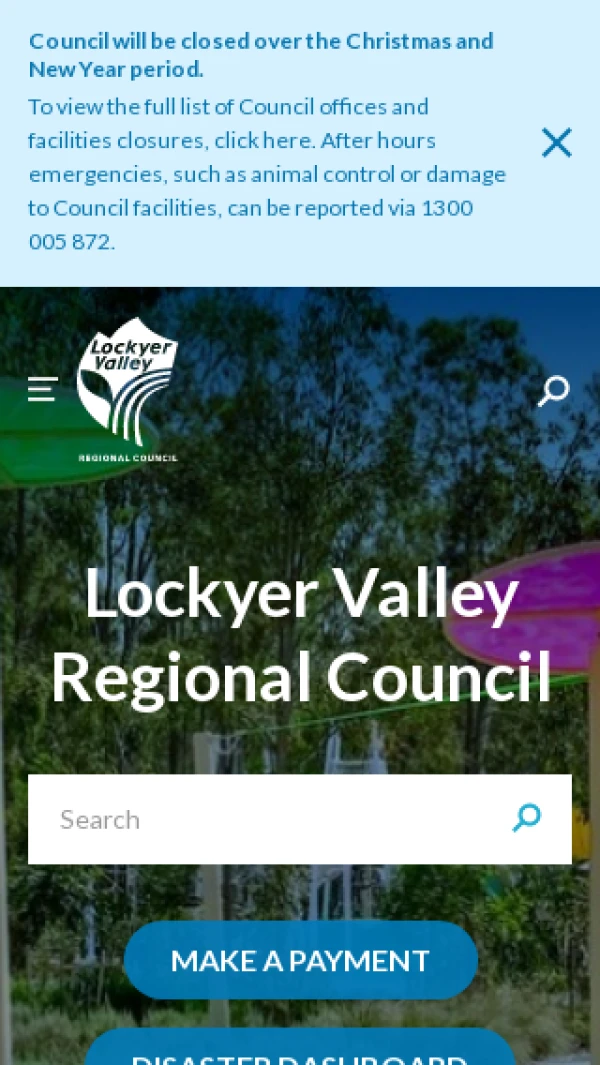Submit search with the field's magnifier icon
600x1065 pixels.
pos(527,818)
